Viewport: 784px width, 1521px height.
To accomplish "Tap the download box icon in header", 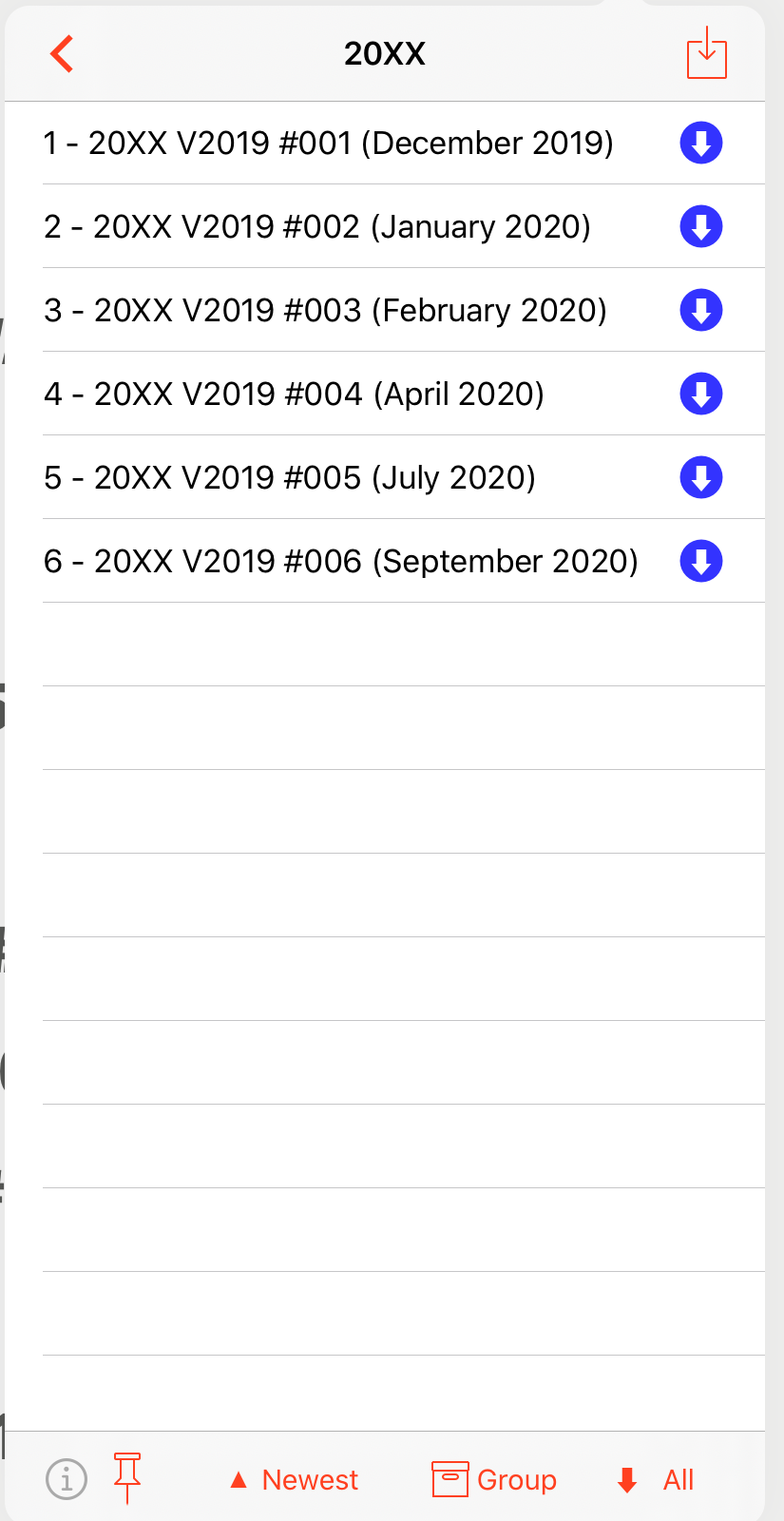I will (x=706, y=53).
